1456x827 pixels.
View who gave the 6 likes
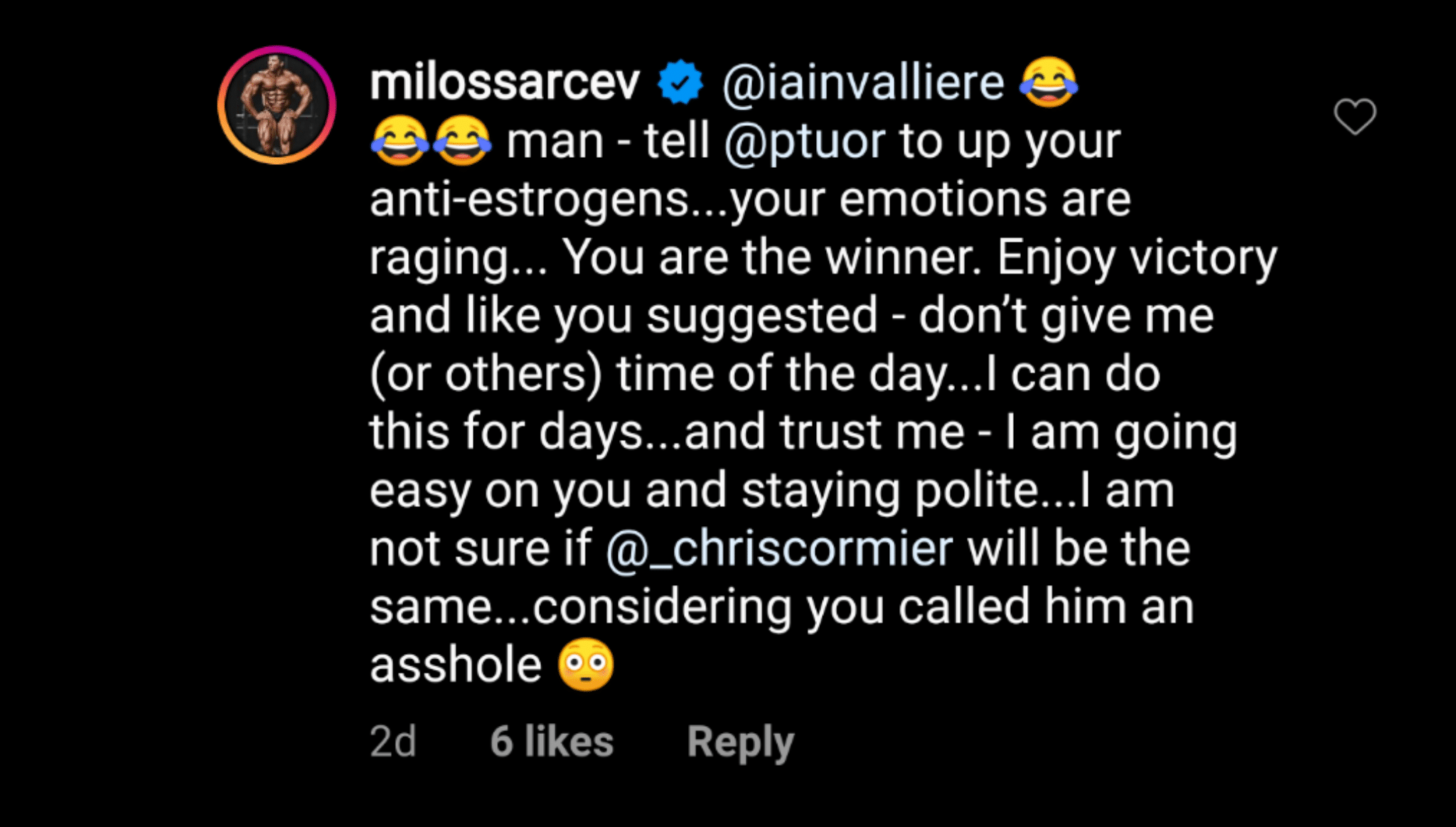point(551,742)
